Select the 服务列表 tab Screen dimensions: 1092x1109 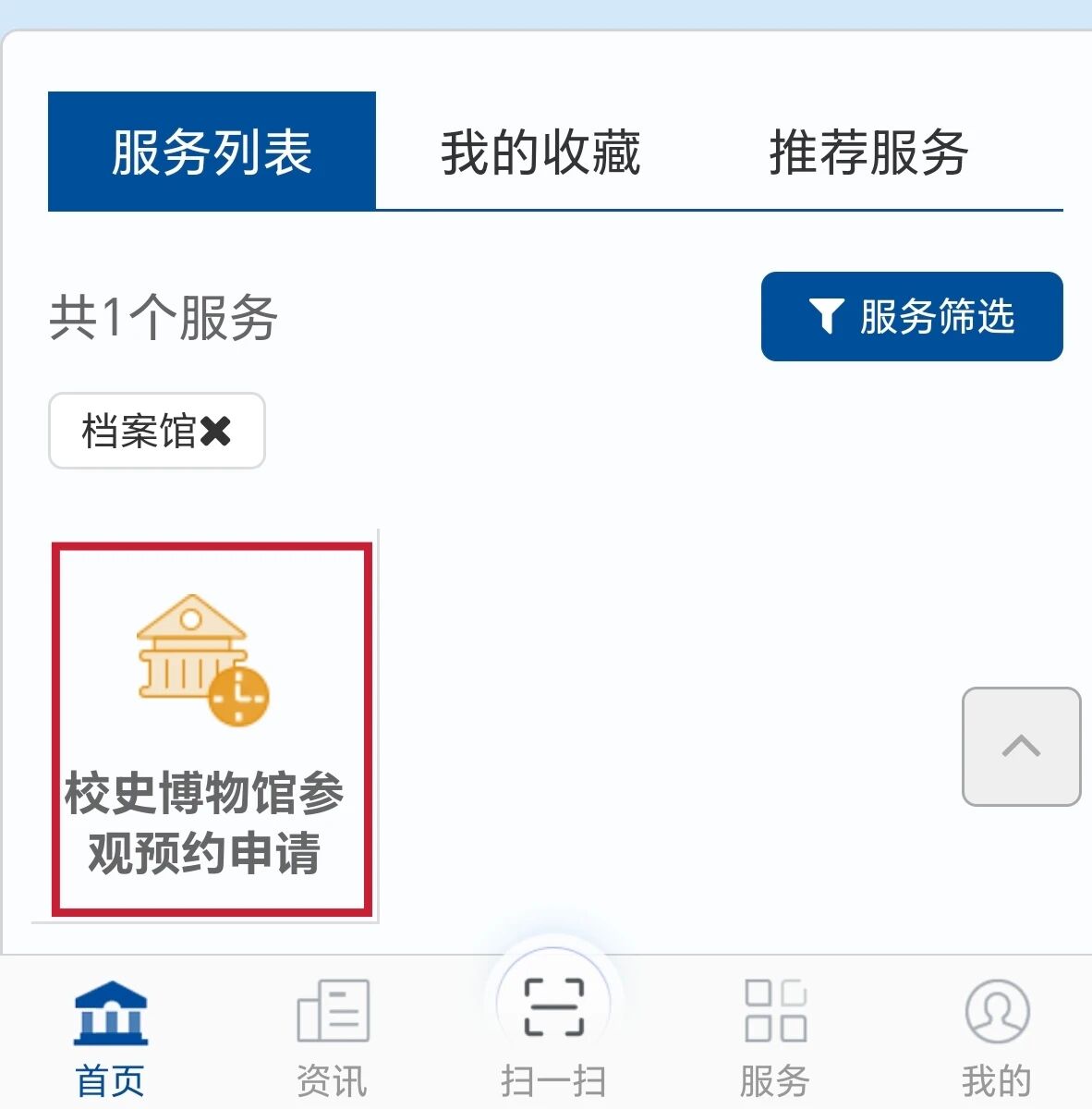point(212,152)
